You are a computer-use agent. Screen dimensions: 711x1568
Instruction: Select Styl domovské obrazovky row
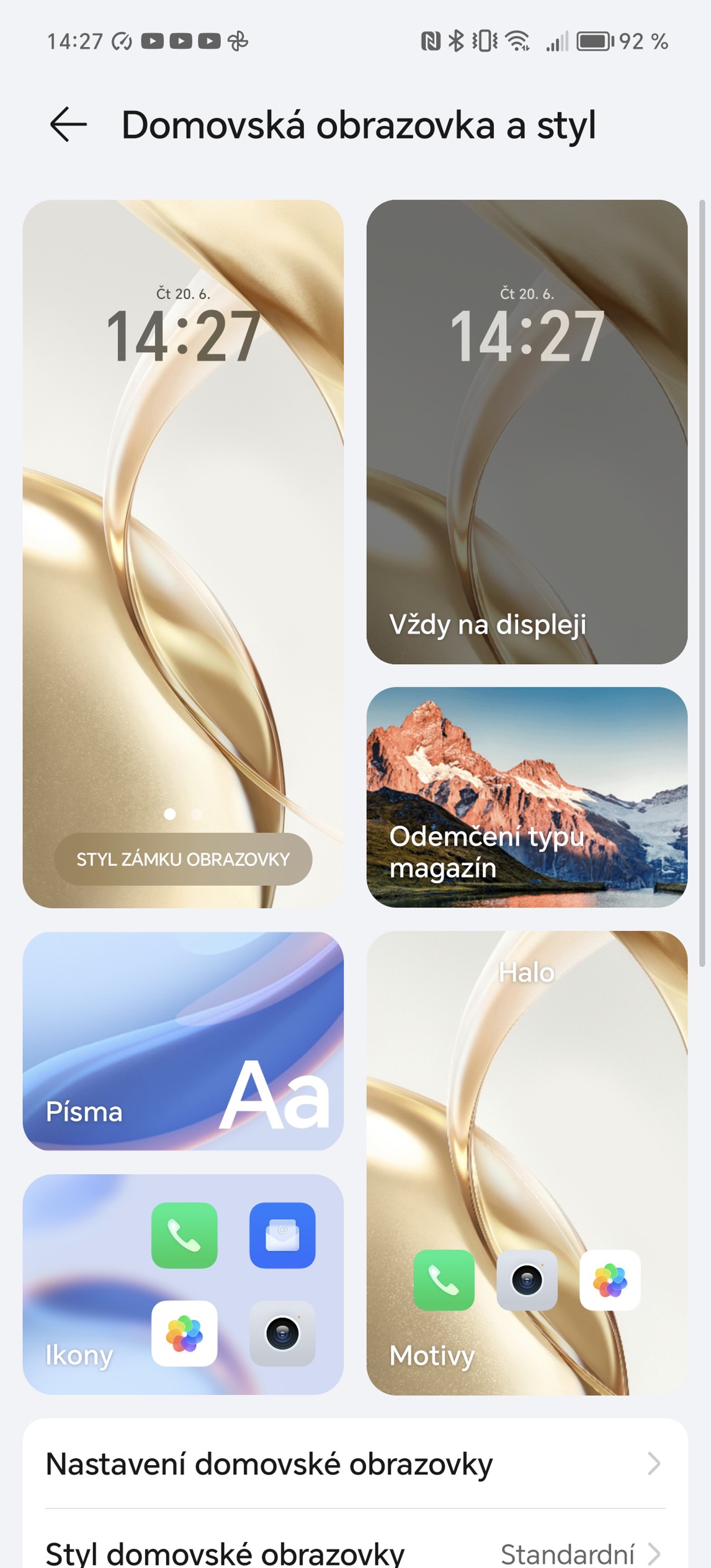(x=355, y=1551)
